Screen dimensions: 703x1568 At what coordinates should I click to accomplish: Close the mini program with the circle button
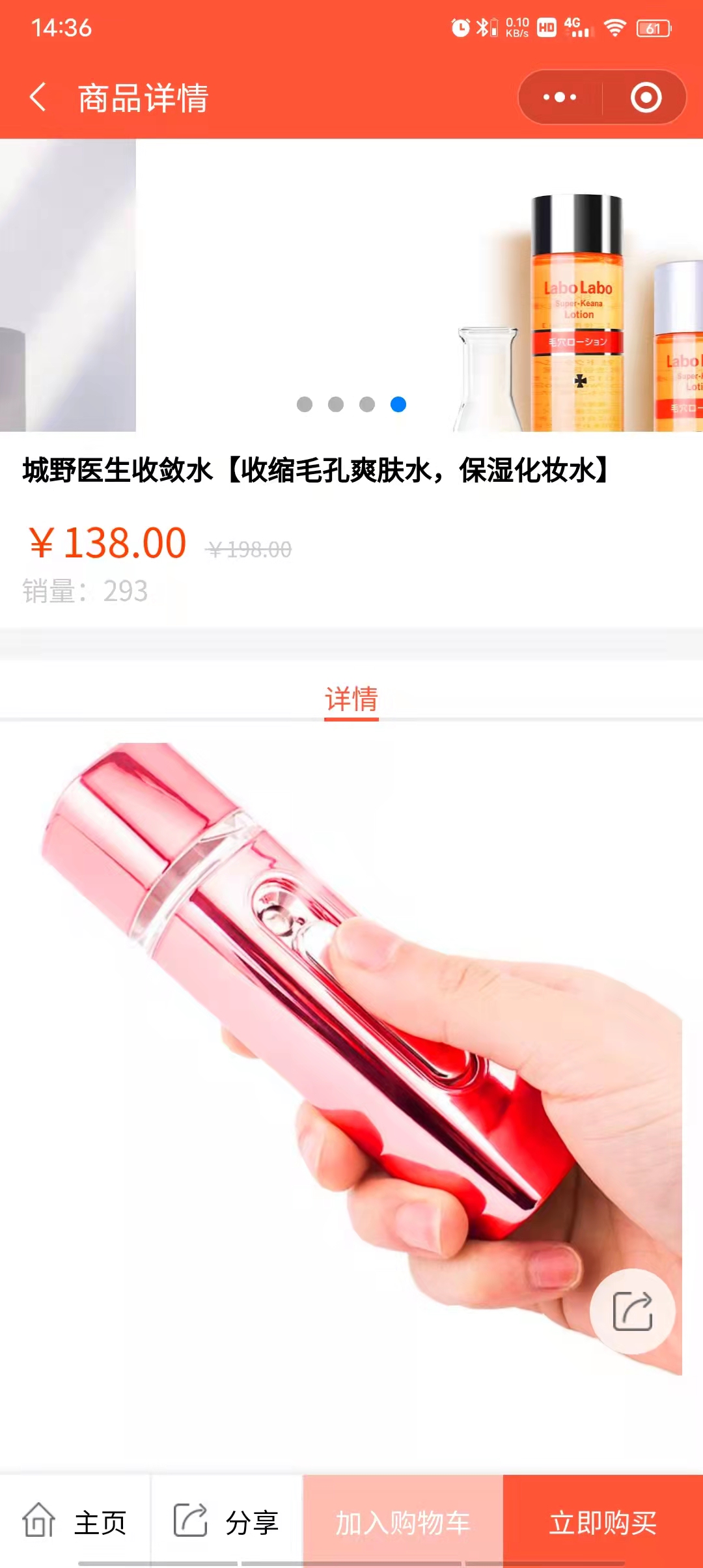[646, 98]
